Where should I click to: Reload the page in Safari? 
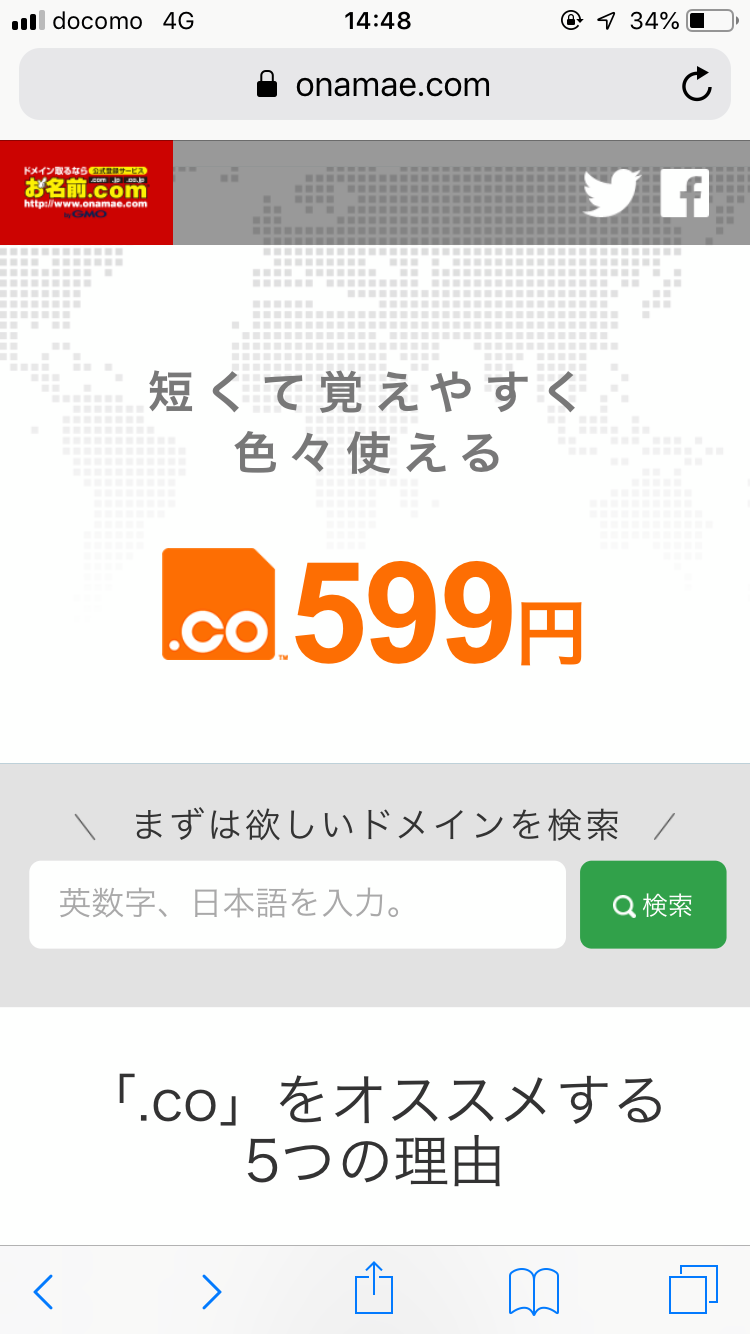tap(697, 85)
